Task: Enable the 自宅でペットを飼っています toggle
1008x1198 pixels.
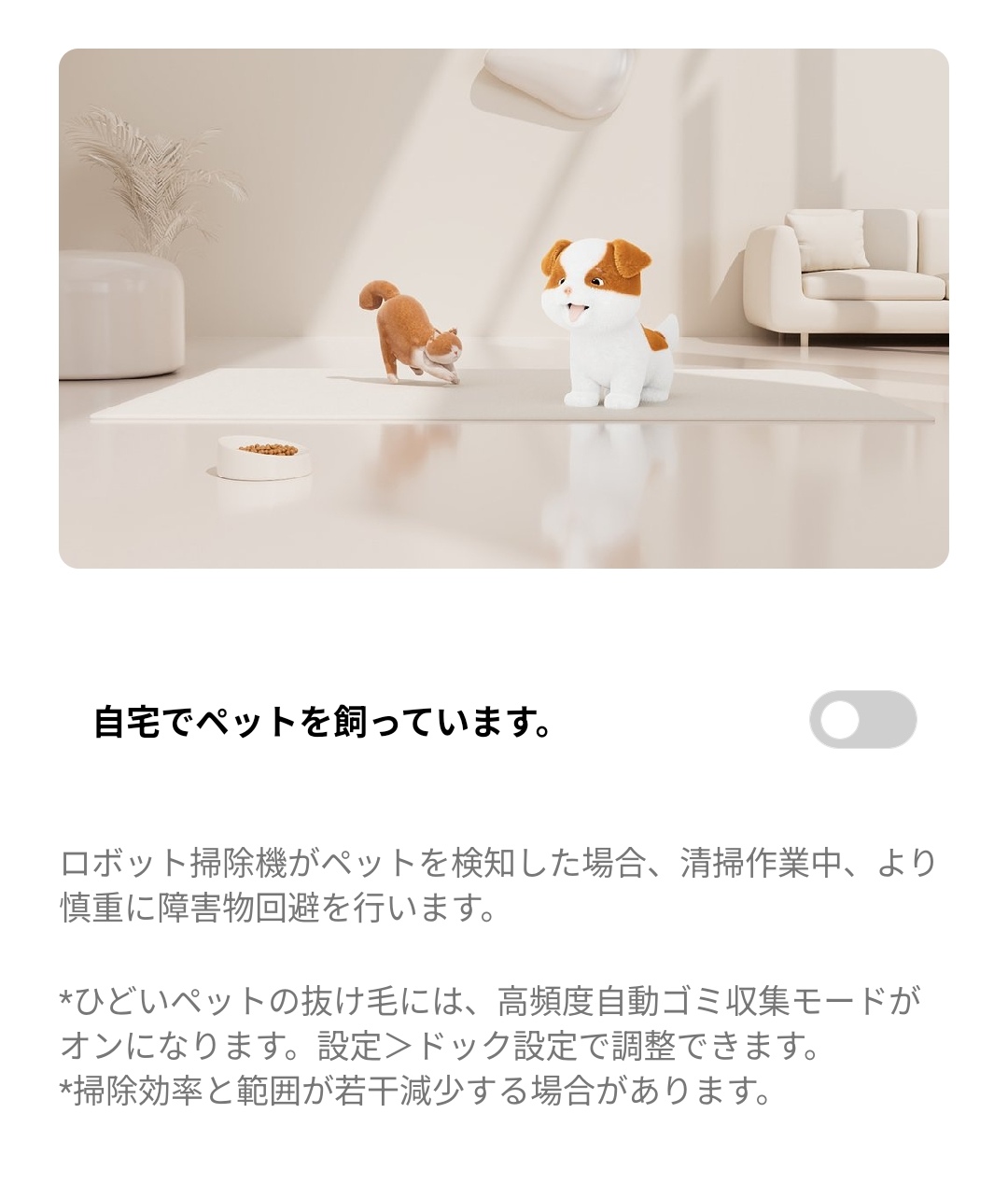Action: [x=862, y=720]
